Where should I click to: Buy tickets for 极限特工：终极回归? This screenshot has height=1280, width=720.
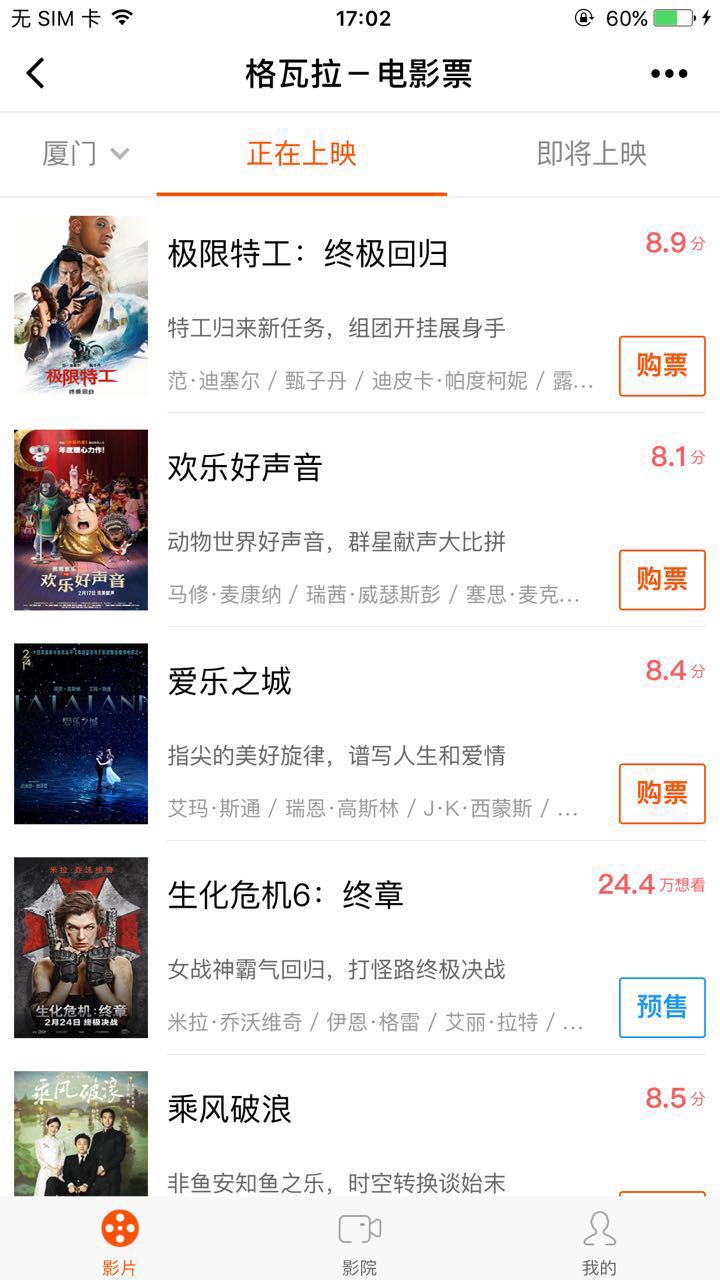661,366
